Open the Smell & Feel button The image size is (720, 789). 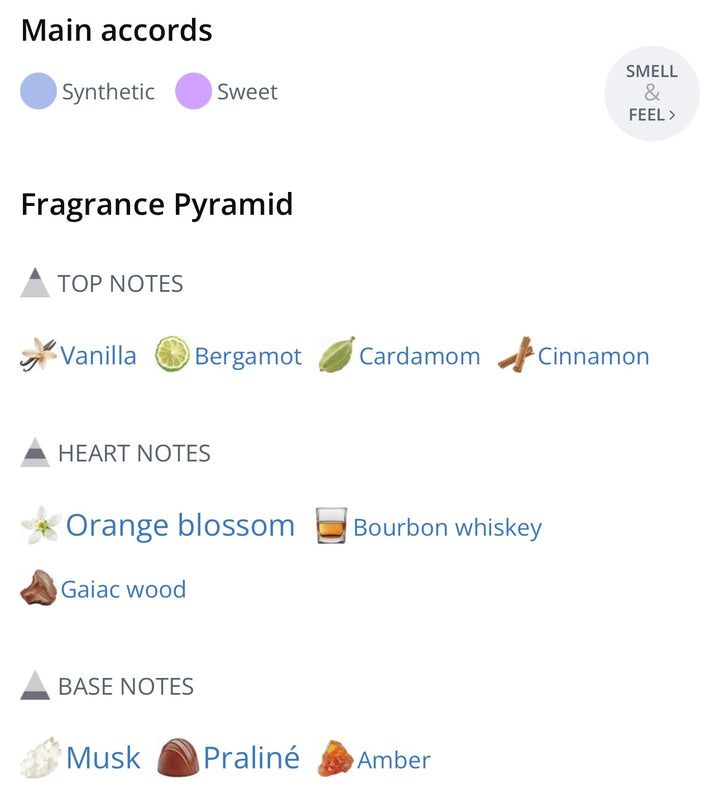[651, 93]
